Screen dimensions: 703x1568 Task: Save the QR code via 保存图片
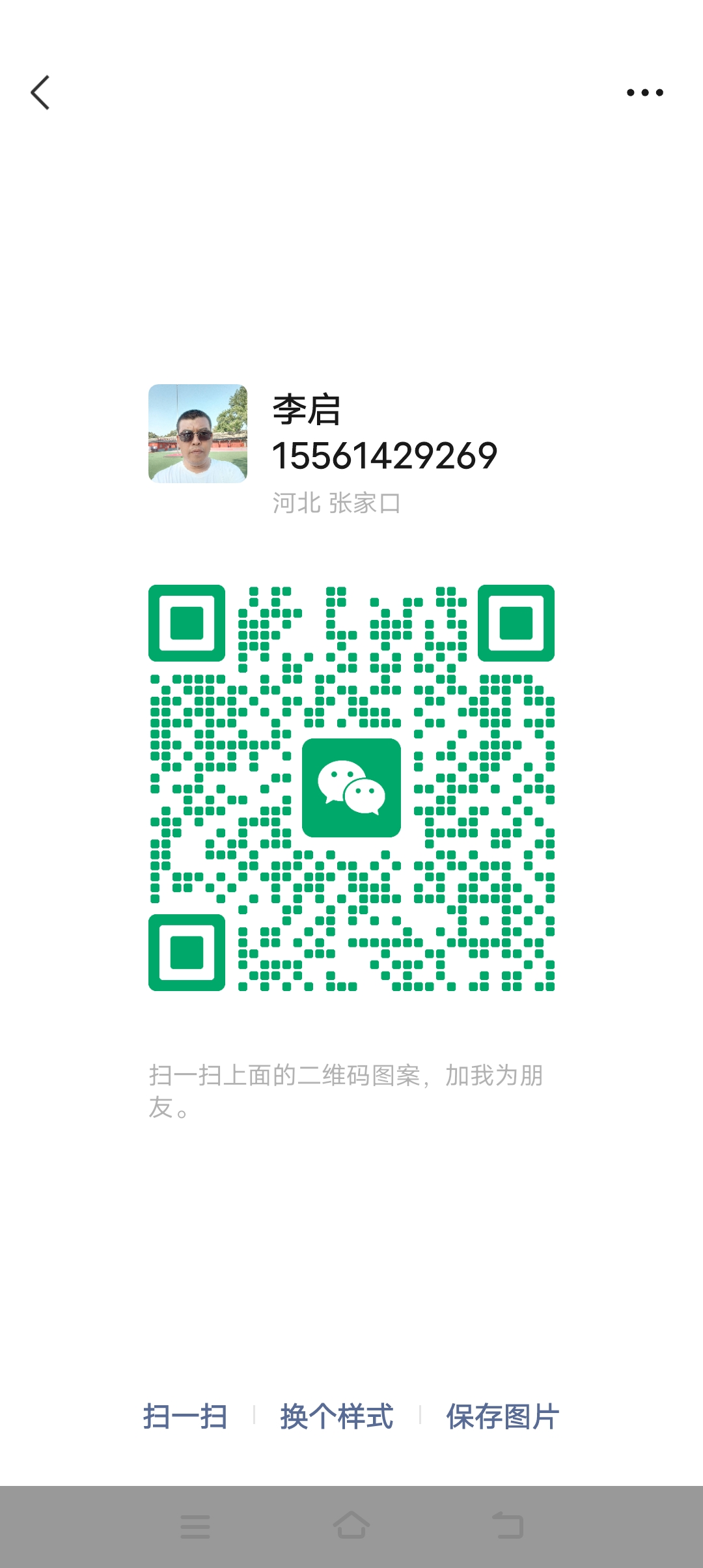click(x=502, y=1417)
